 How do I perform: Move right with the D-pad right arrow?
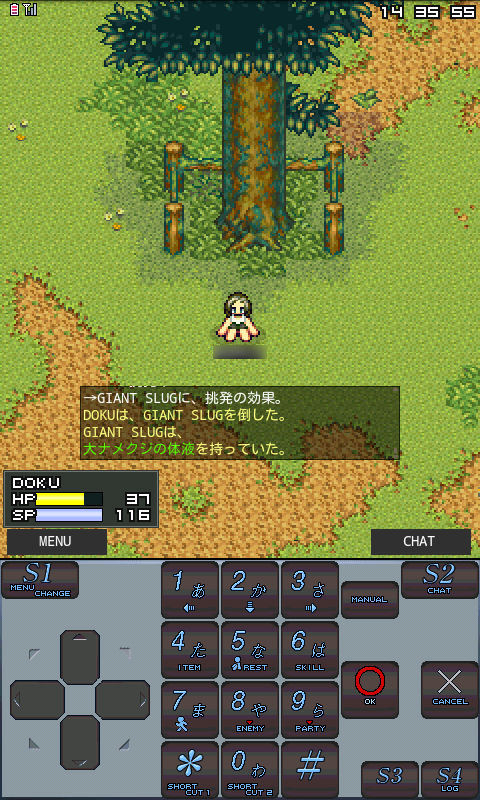(x=122, y=699)
